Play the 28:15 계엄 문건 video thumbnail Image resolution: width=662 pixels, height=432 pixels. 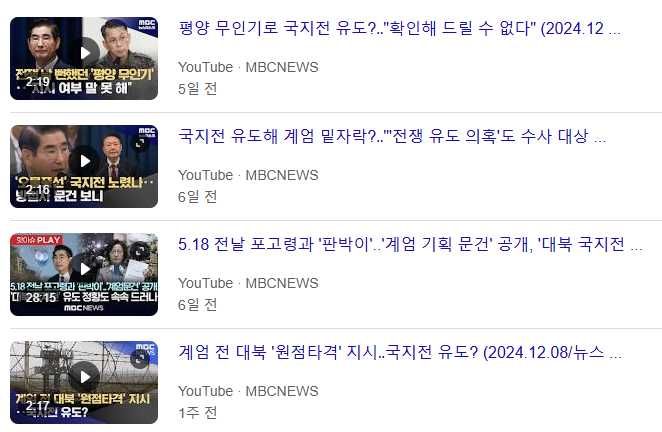click(84, 274)
